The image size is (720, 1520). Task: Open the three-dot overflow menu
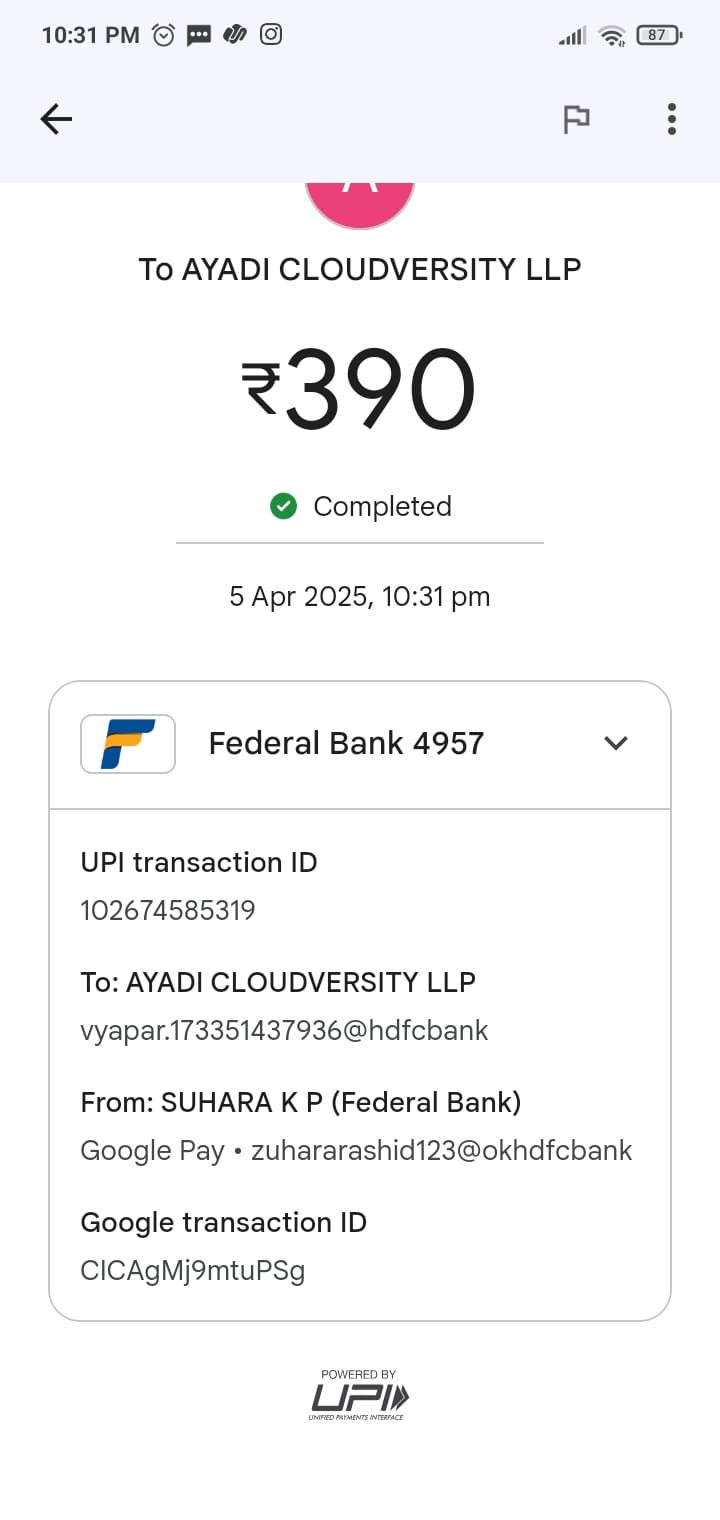pos(672,120)
